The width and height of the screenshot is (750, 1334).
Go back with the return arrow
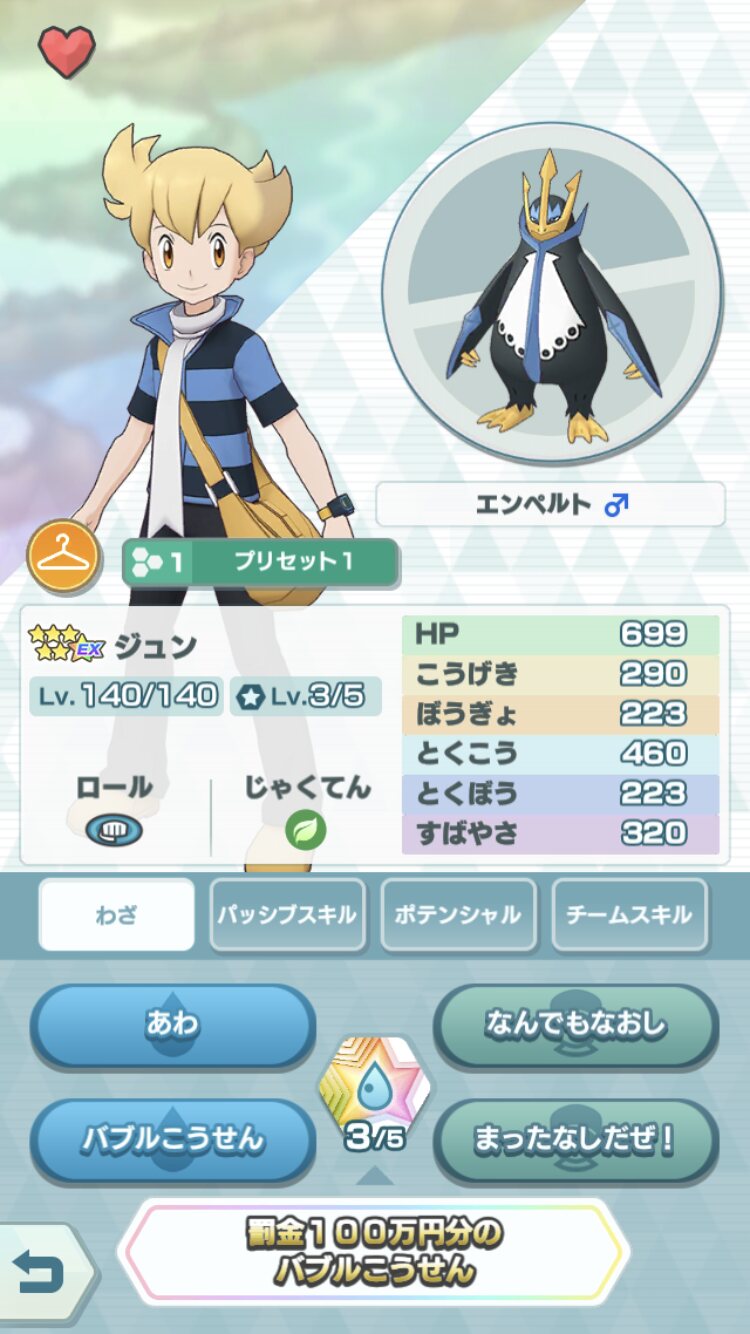[x=40, y=1274]
